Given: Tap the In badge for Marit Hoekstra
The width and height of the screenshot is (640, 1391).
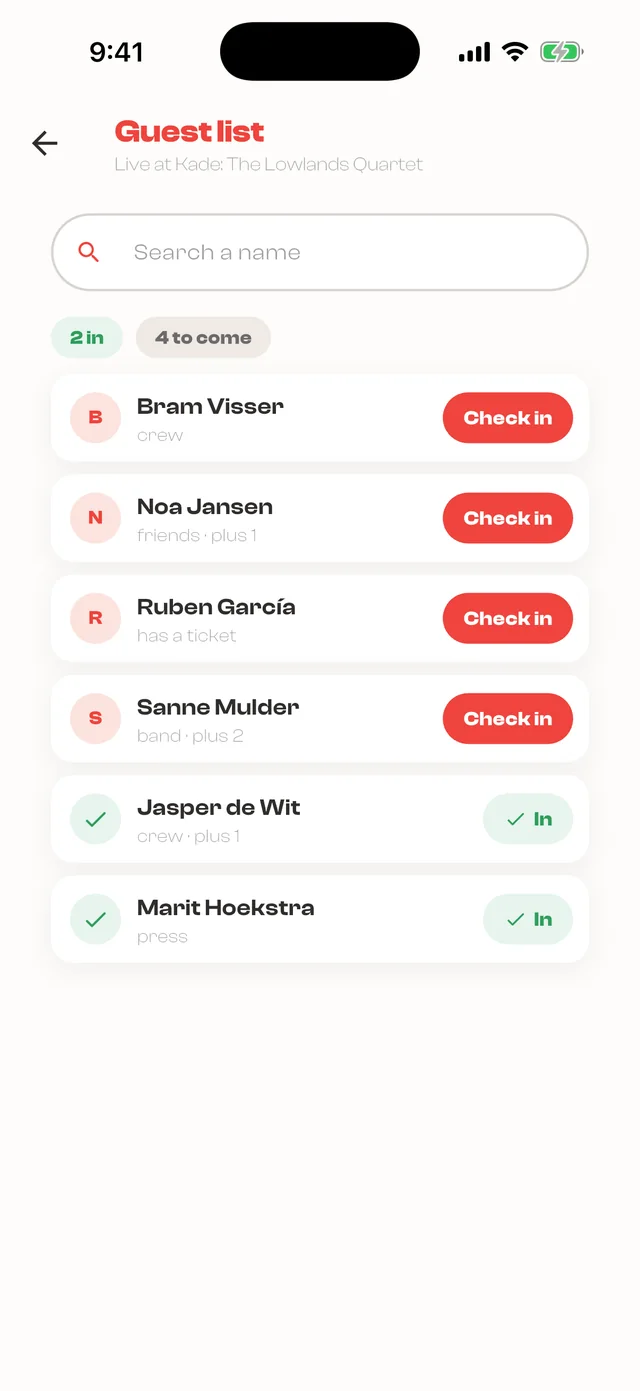Looking at the screenshot, I should 528,919.
